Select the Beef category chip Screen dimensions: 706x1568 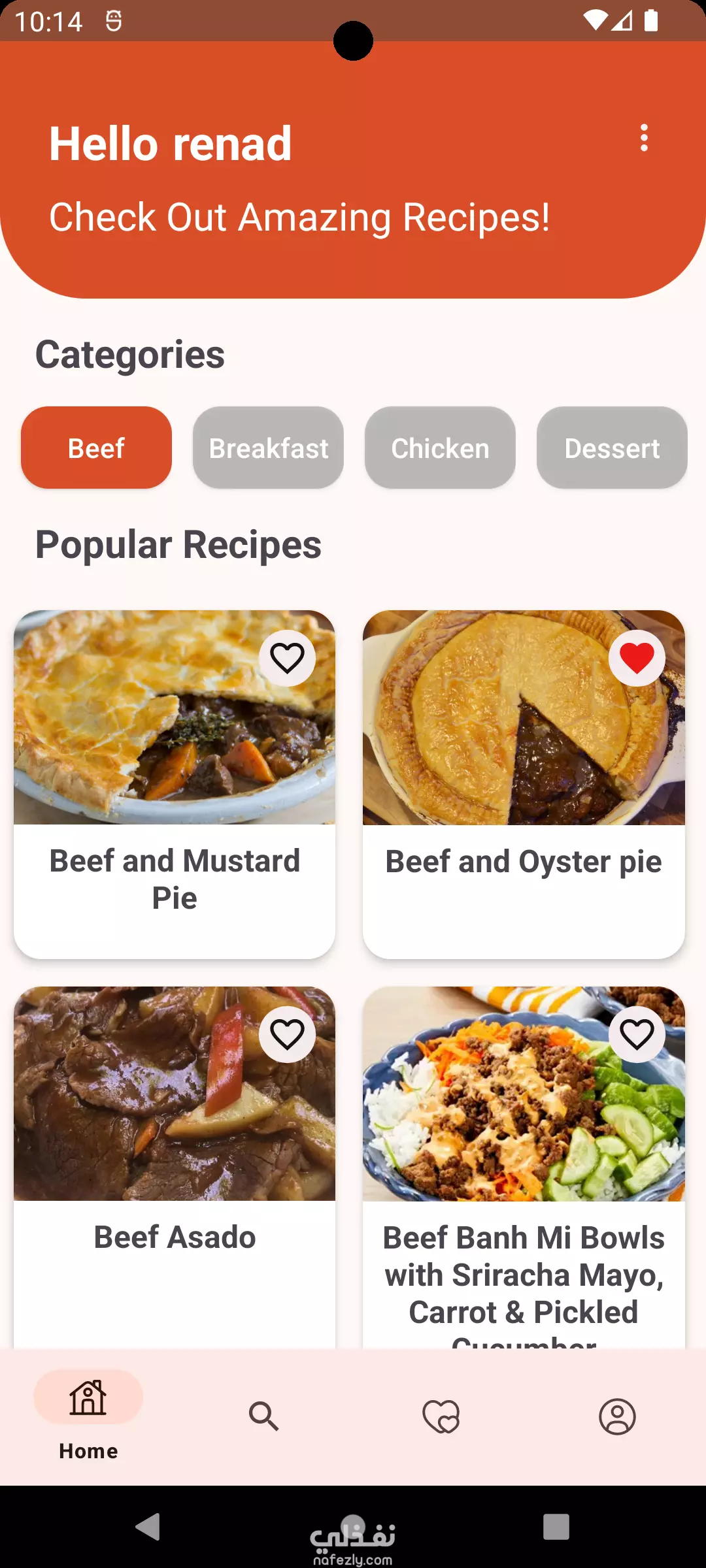click(x=96, y=448)
